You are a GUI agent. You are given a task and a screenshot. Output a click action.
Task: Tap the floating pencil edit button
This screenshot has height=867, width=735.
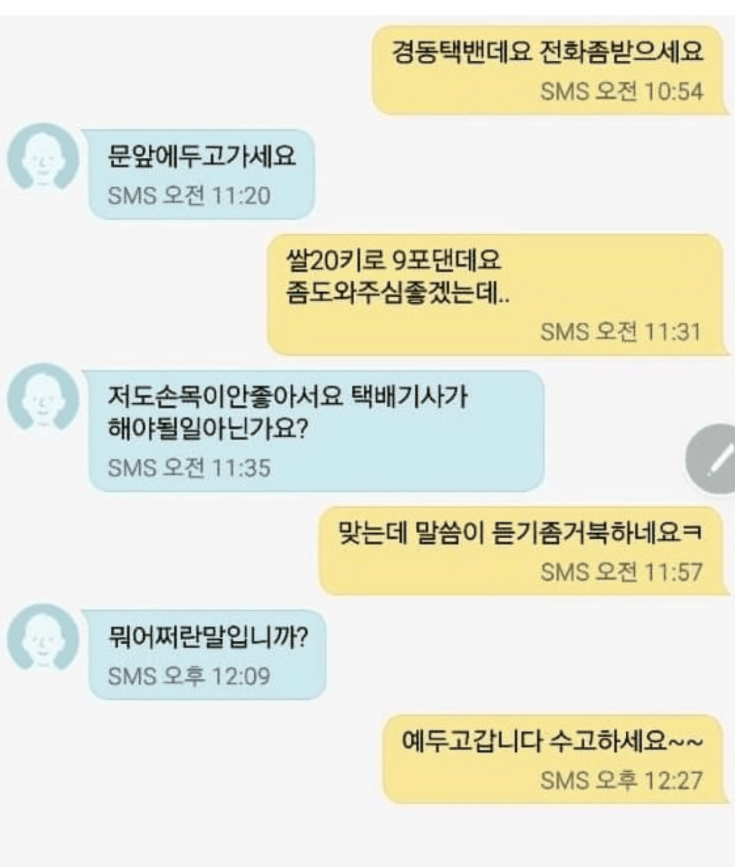714,460
